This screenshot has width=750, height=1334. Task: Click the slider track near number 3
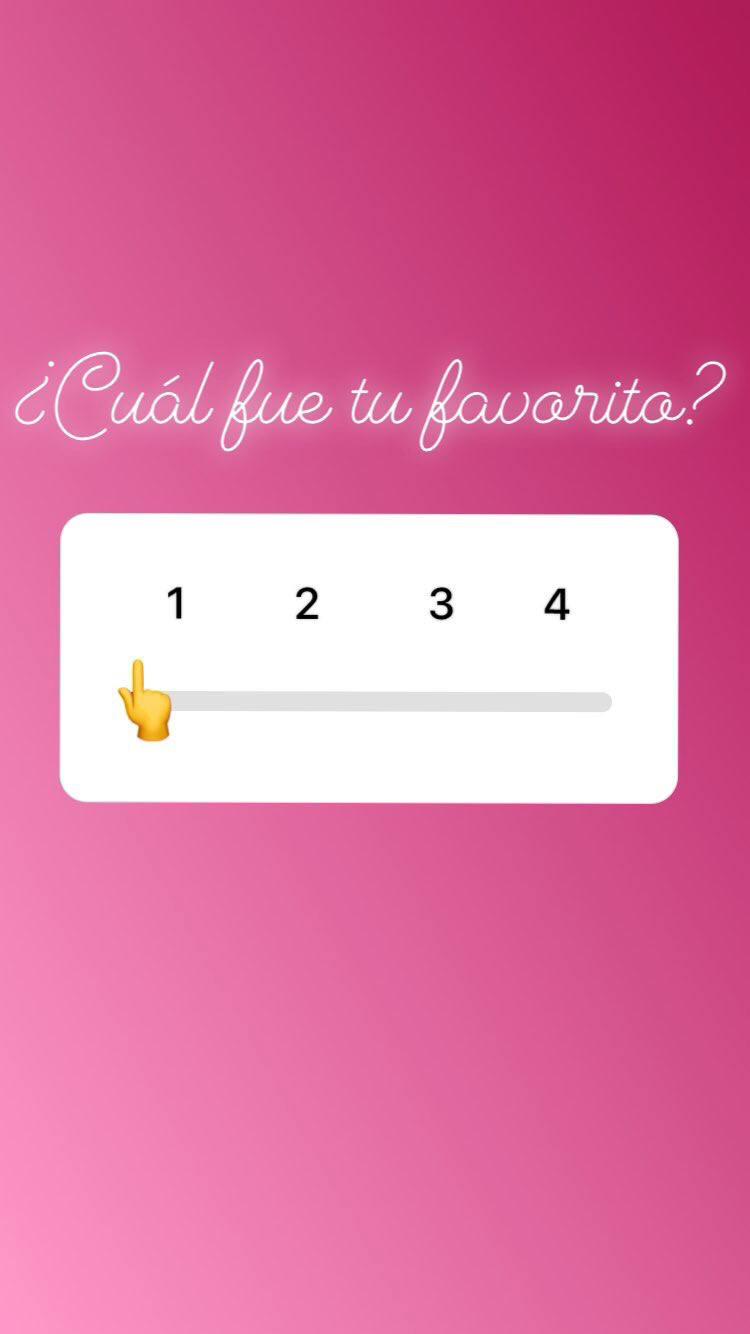click(440, 703)
